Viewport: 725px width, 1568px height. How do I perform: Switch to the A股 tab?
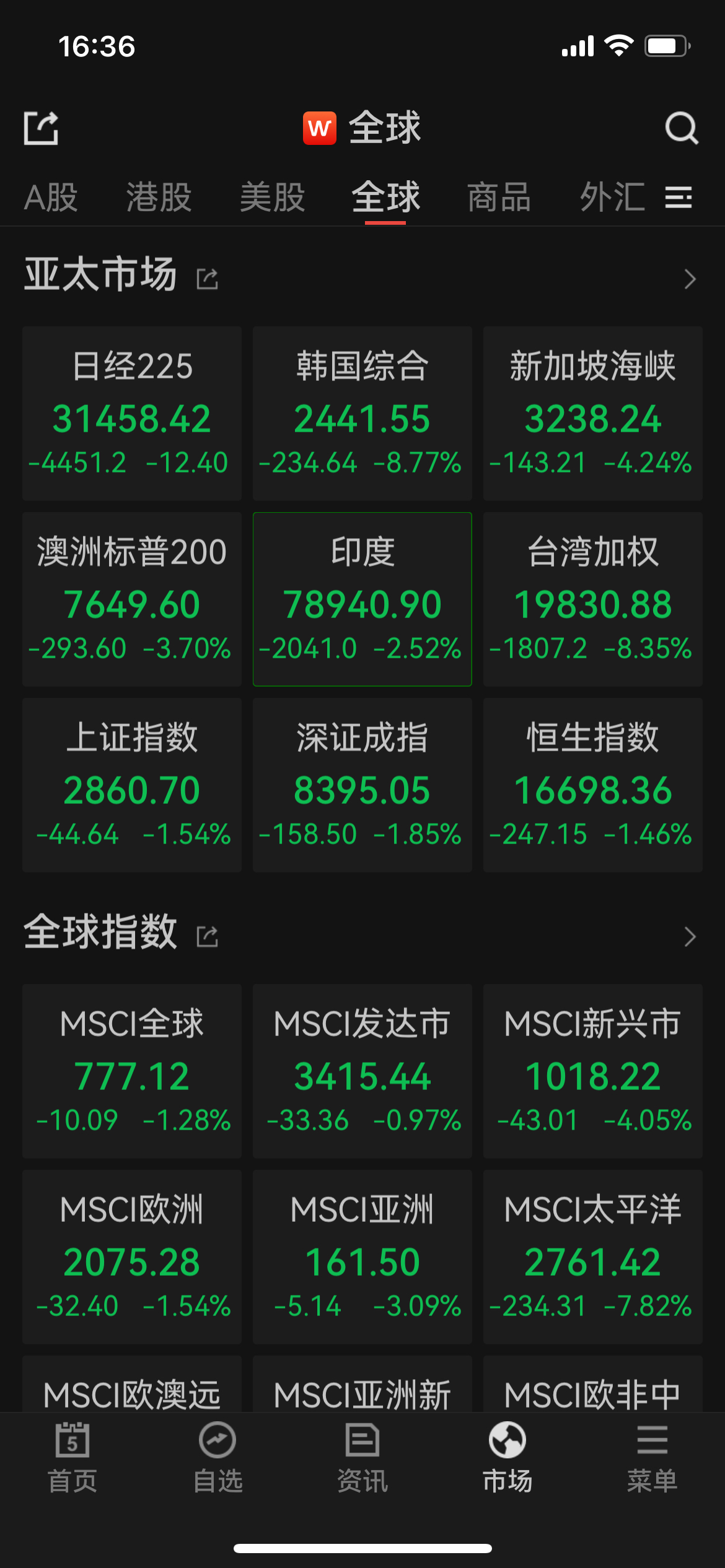pos(51,198)
